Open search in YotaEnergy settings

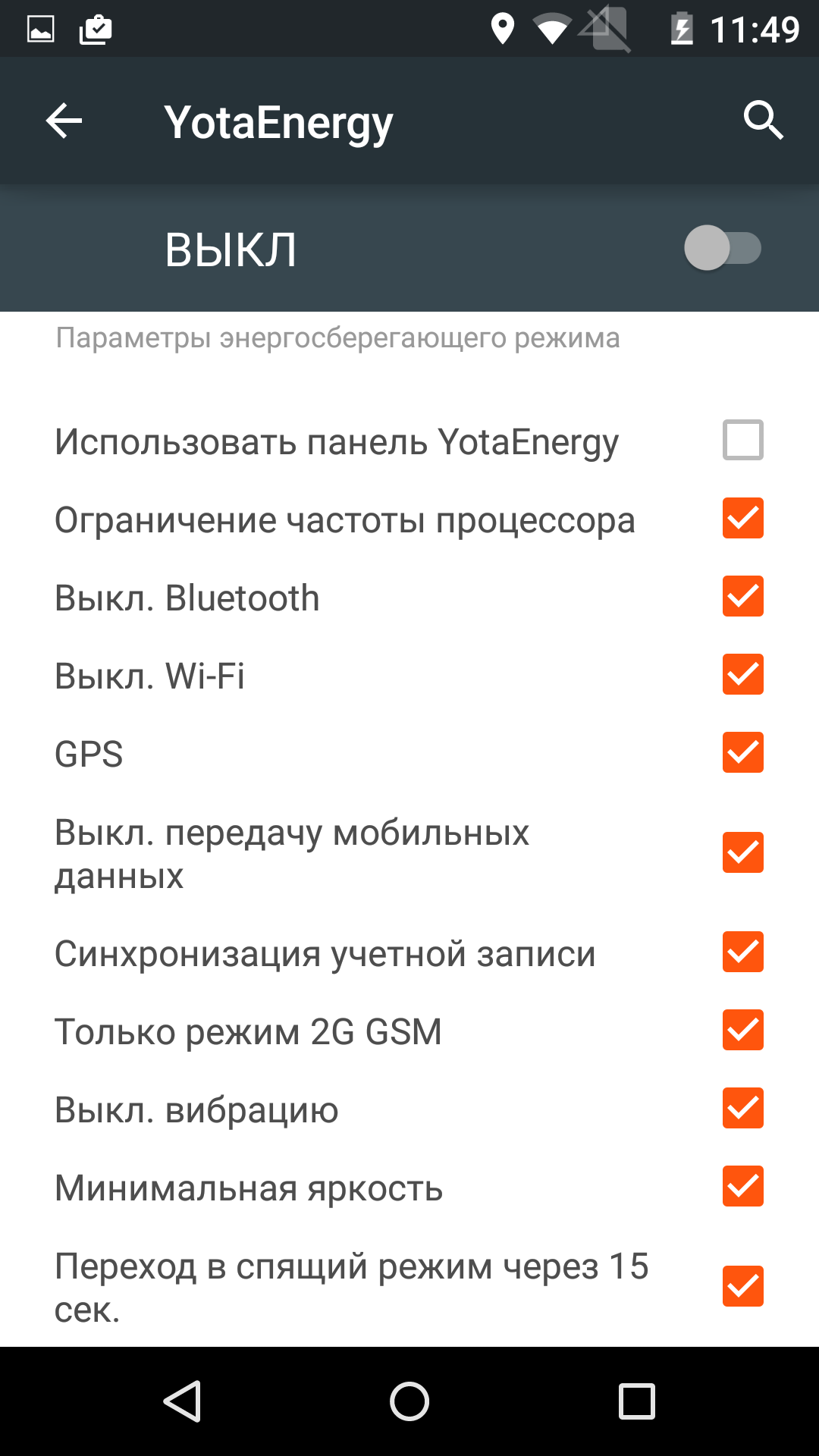pyautogui.click(x=763, y=121)
